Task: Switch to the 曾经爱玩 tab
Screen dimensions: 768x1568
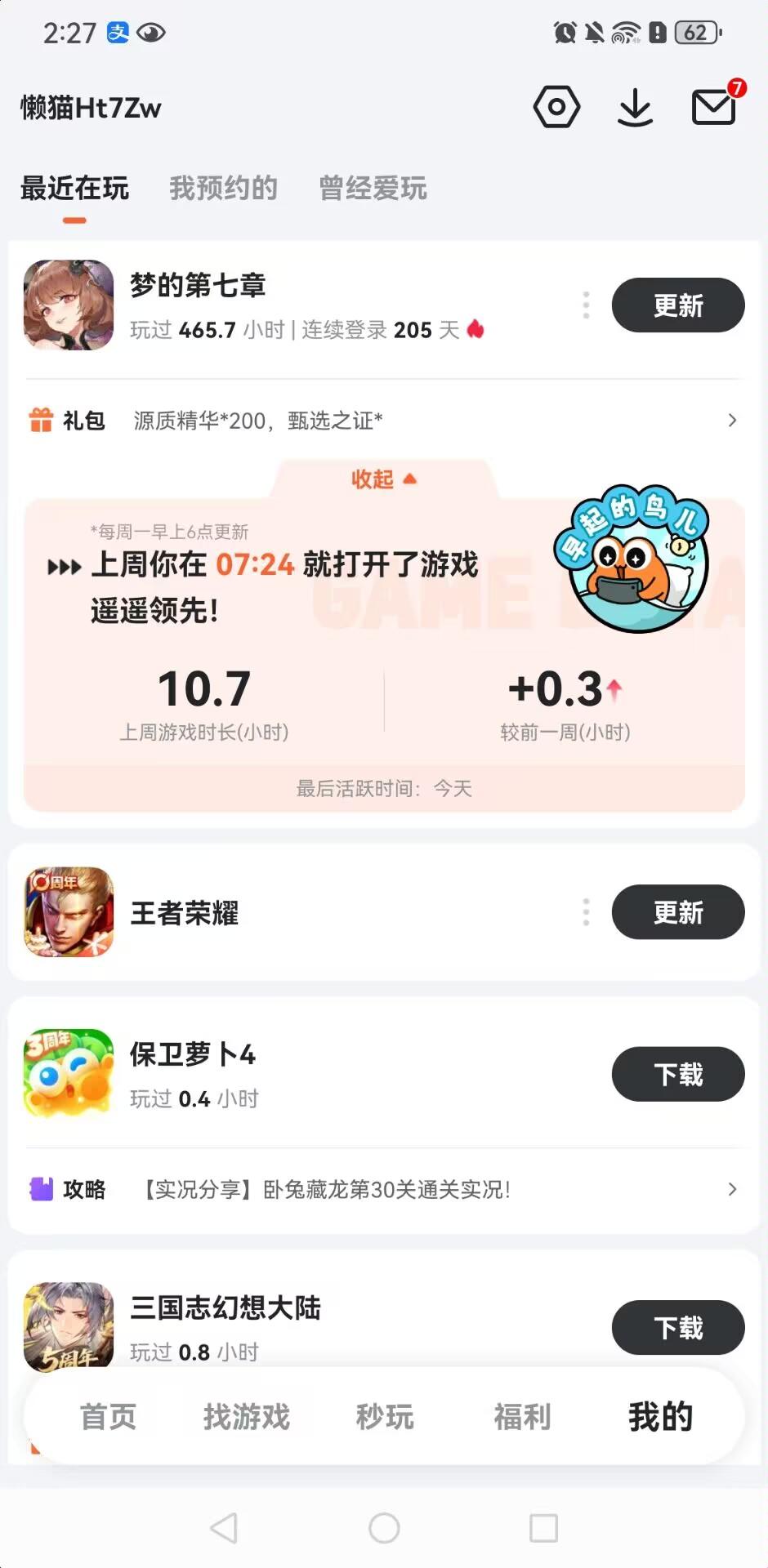Action: 373,188
